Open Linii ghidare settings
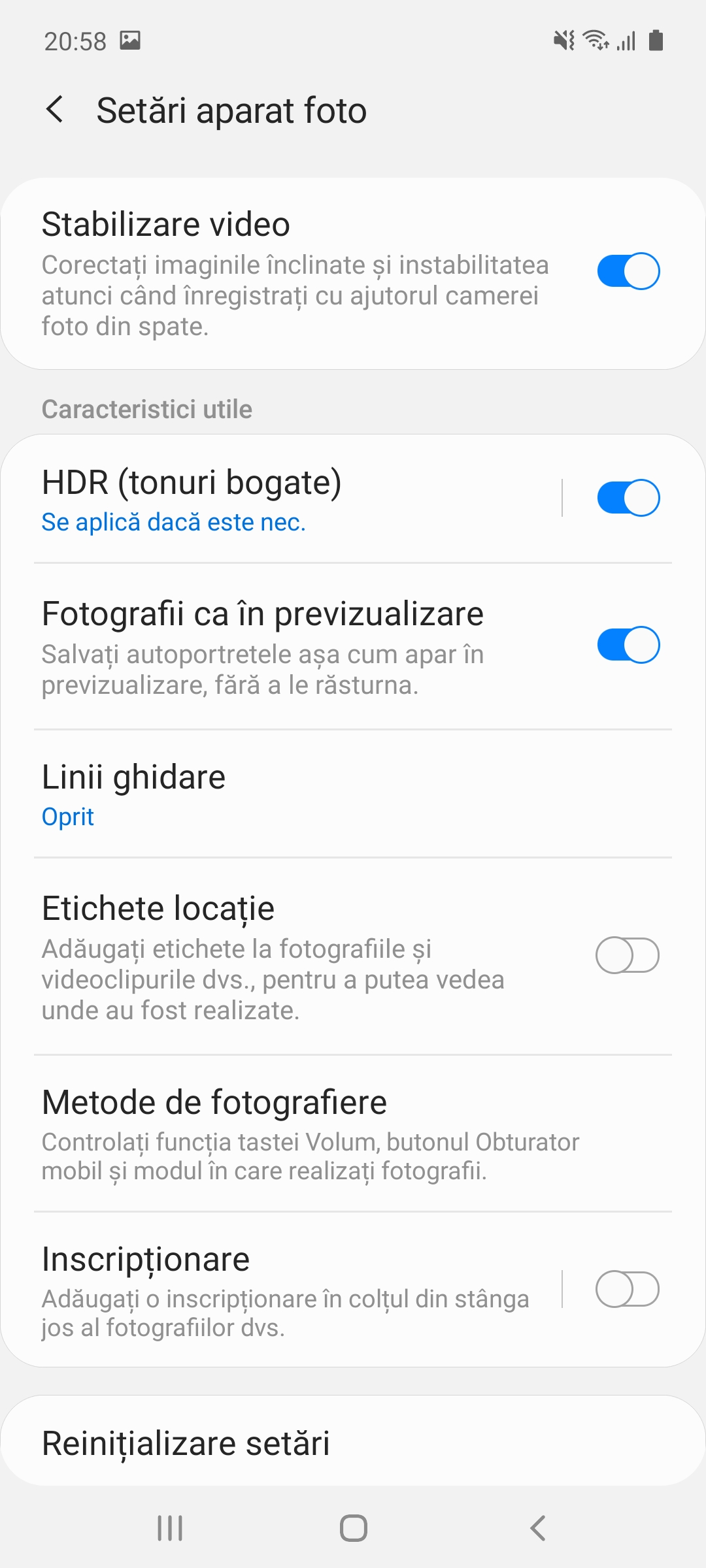The width and height of the screenshot is (706, 1568). point(353,794)
